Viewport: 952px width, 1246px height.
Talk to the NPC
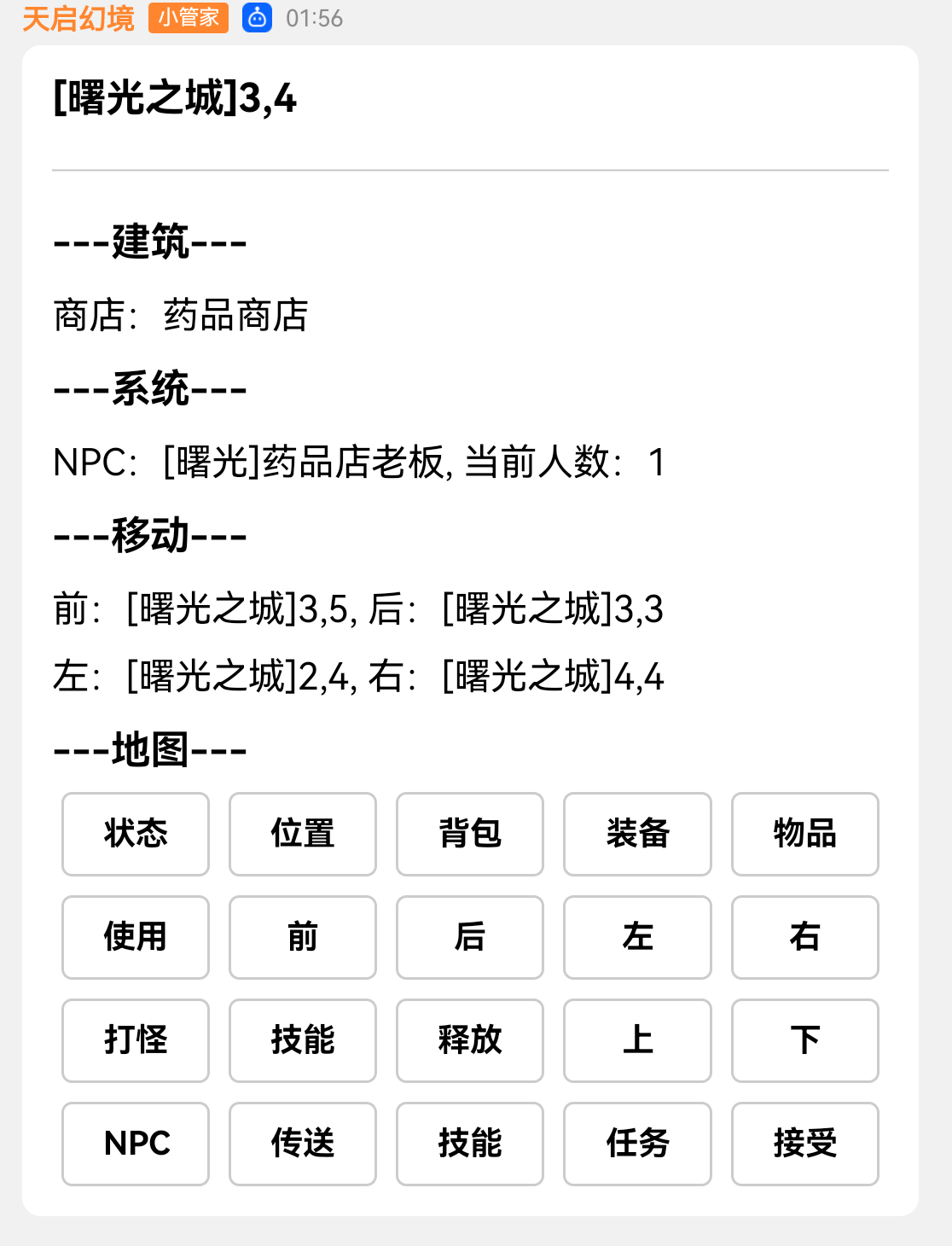coord(136,1144)
